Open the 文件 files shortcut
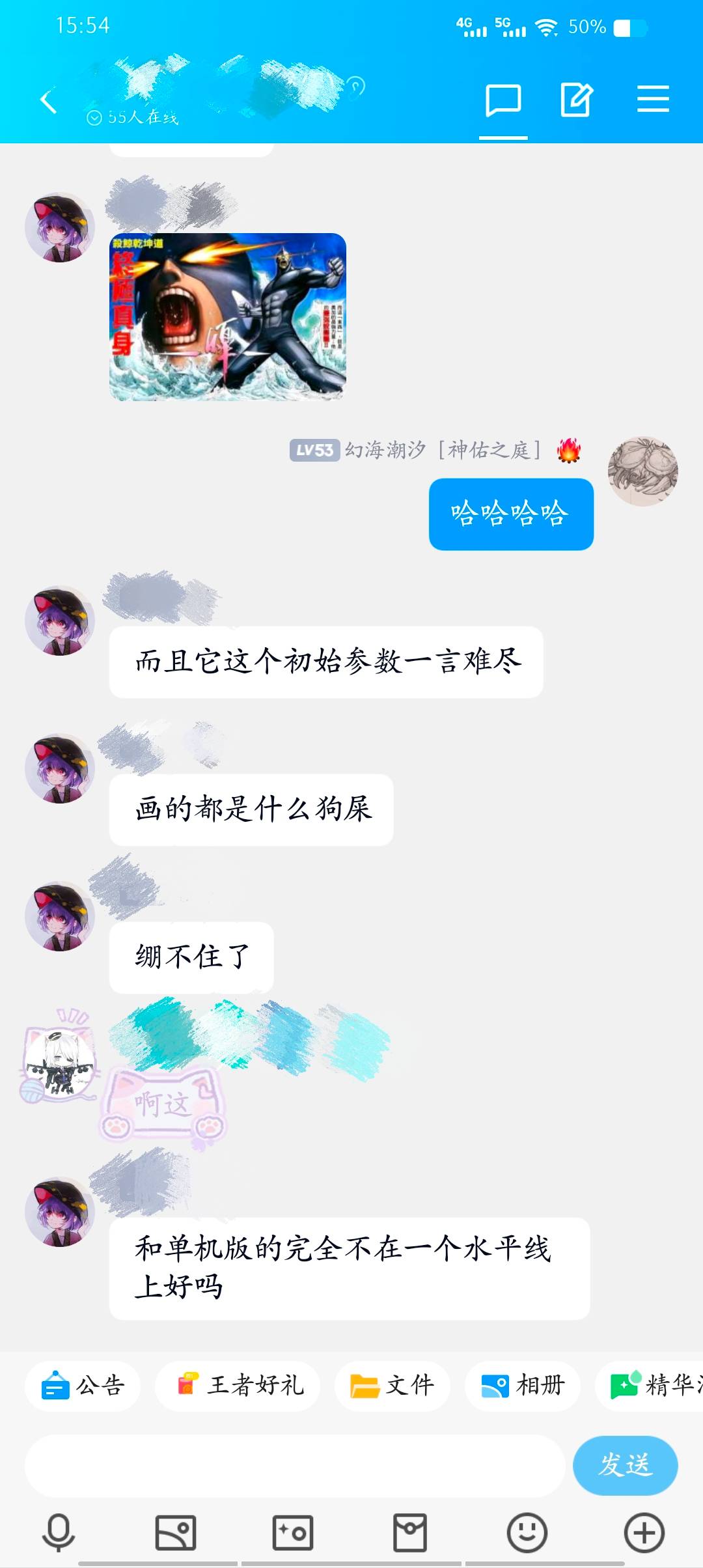Screen dimensions: 703x1568 coord(393,1385)
